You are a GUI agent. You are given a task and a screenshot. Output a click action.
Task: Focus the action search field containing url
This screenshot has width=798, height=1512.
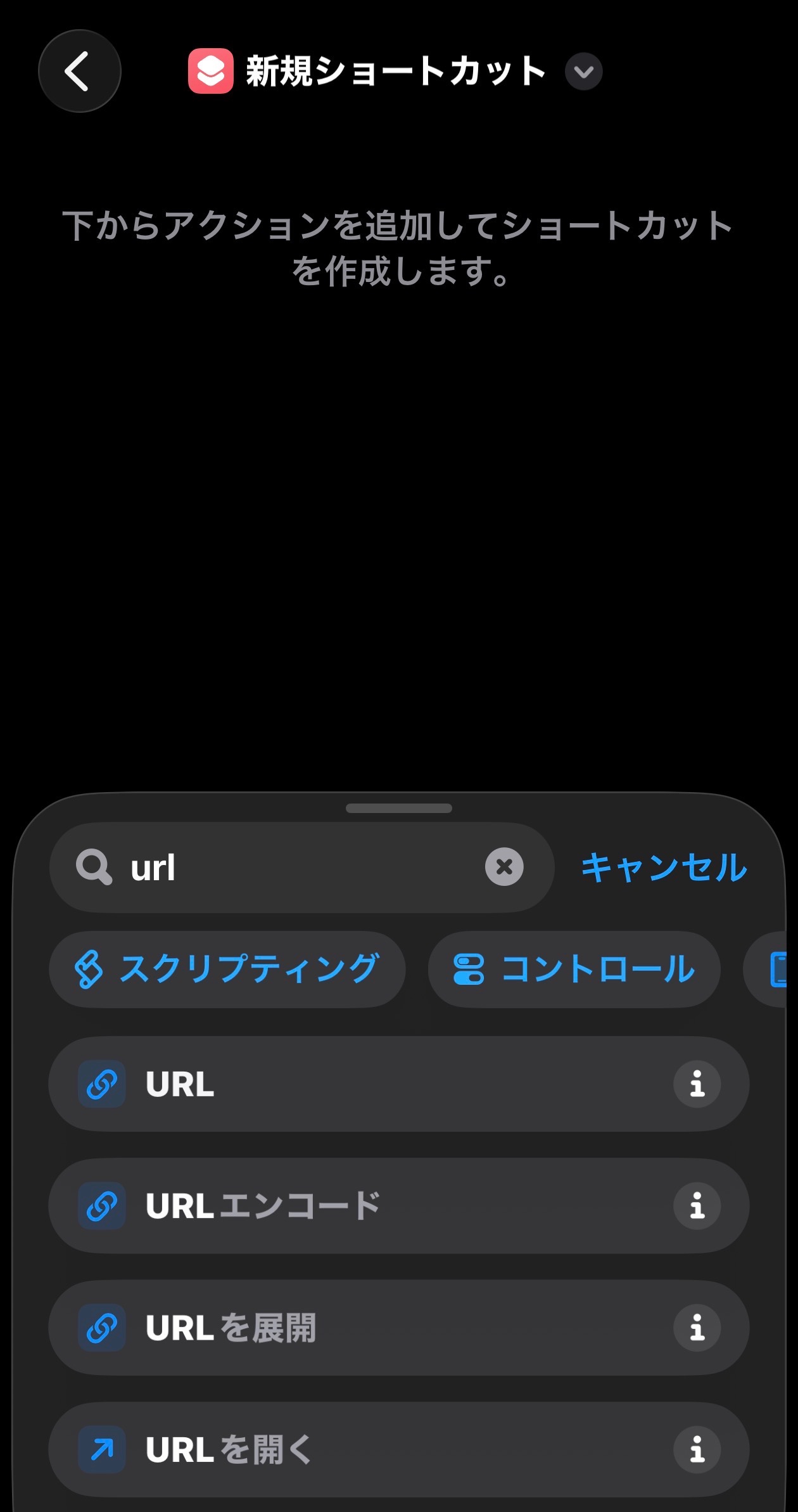coord(298,868)
